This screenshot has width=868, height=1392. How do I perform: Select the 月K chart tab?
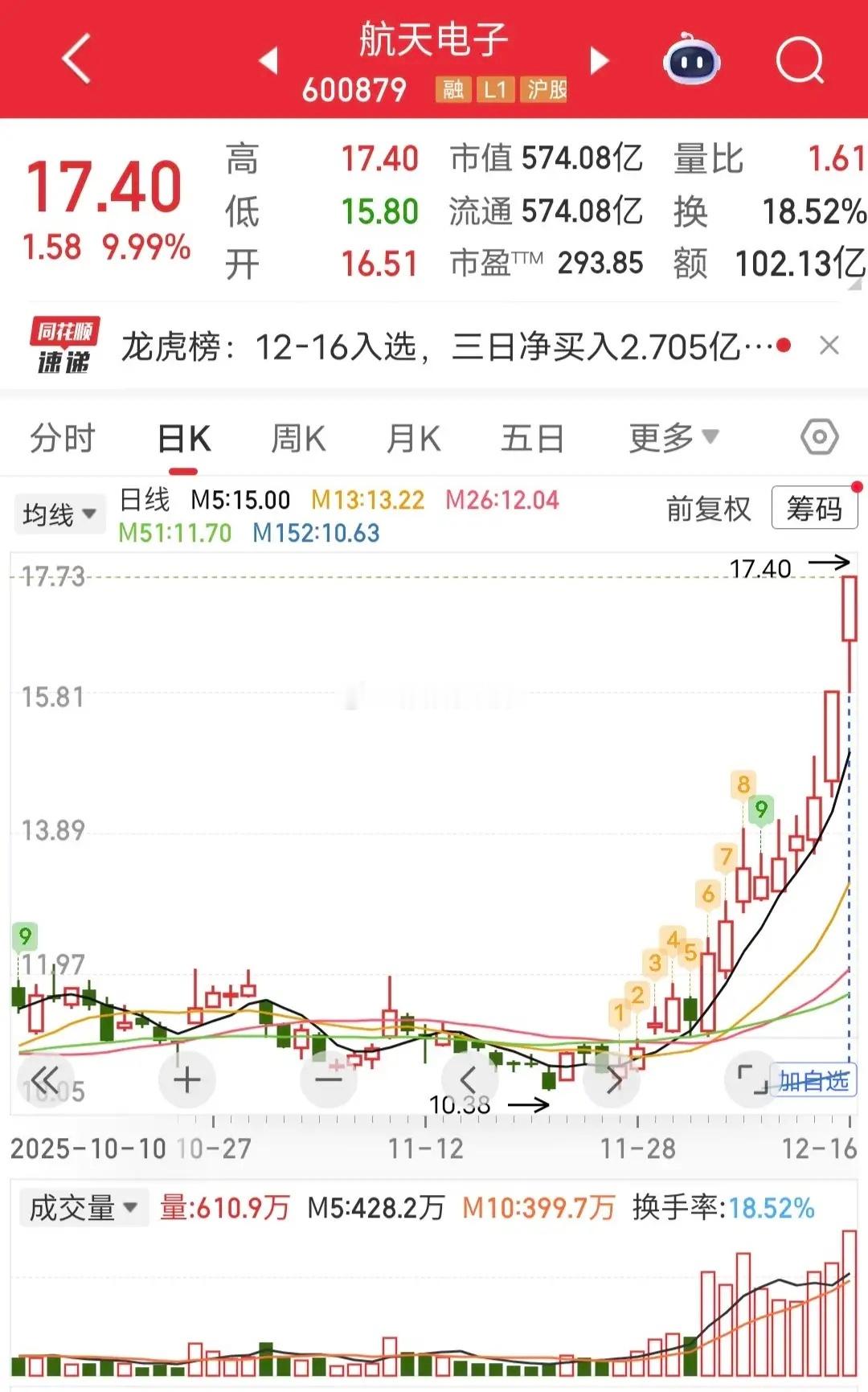tap(413, 439)
